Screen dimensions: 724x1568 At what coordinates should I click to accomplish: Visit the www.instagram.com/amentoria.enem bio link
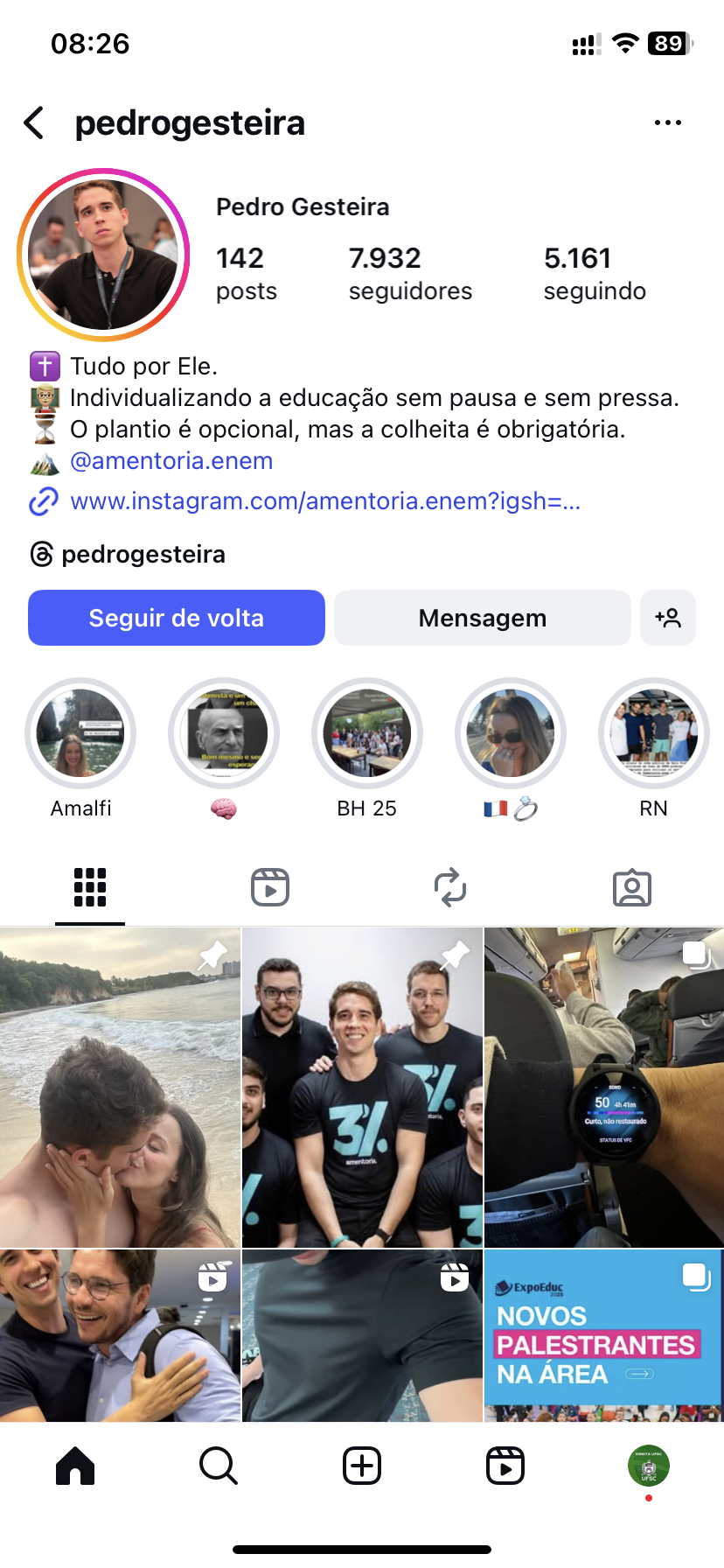coord(324,501)
